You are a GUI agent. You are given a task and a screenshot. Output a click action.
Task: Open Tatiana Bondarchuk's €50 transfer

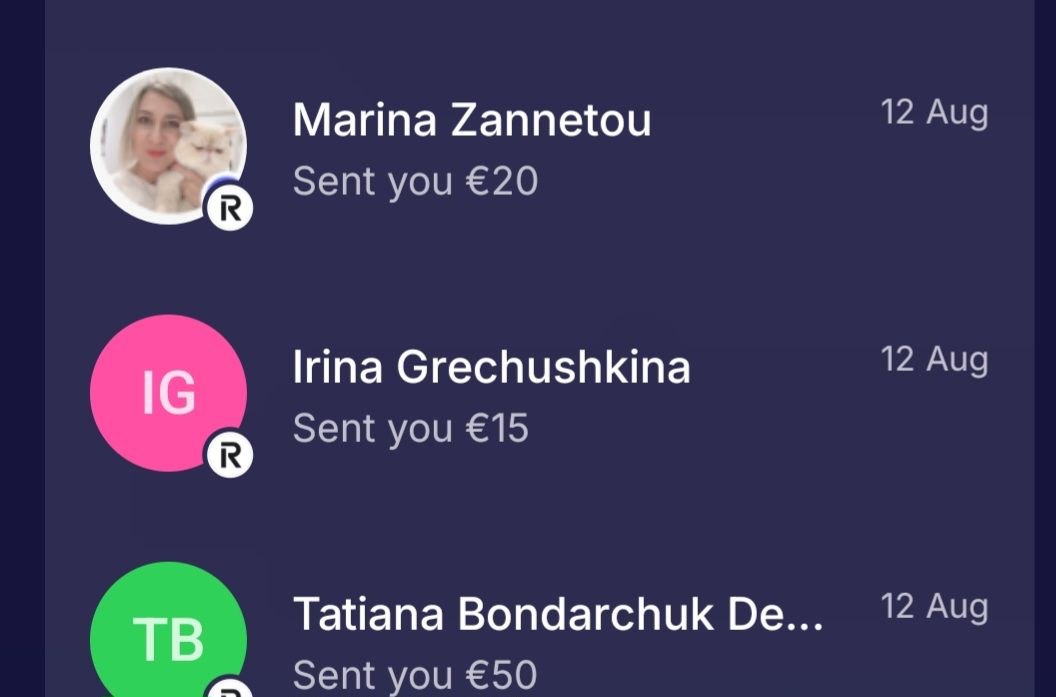pos(539,630)
